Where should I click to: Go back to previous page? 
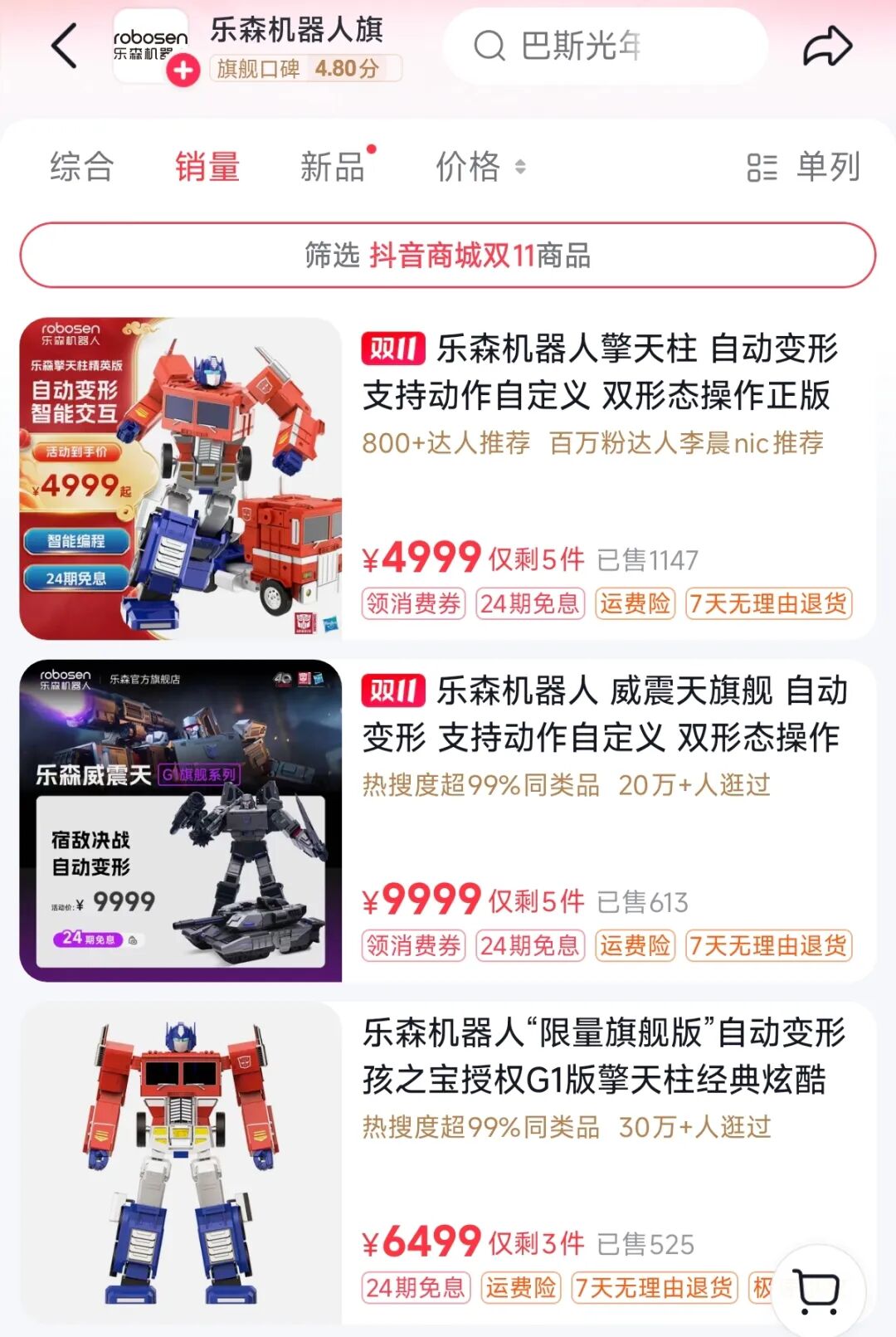(x=65, y=46)
